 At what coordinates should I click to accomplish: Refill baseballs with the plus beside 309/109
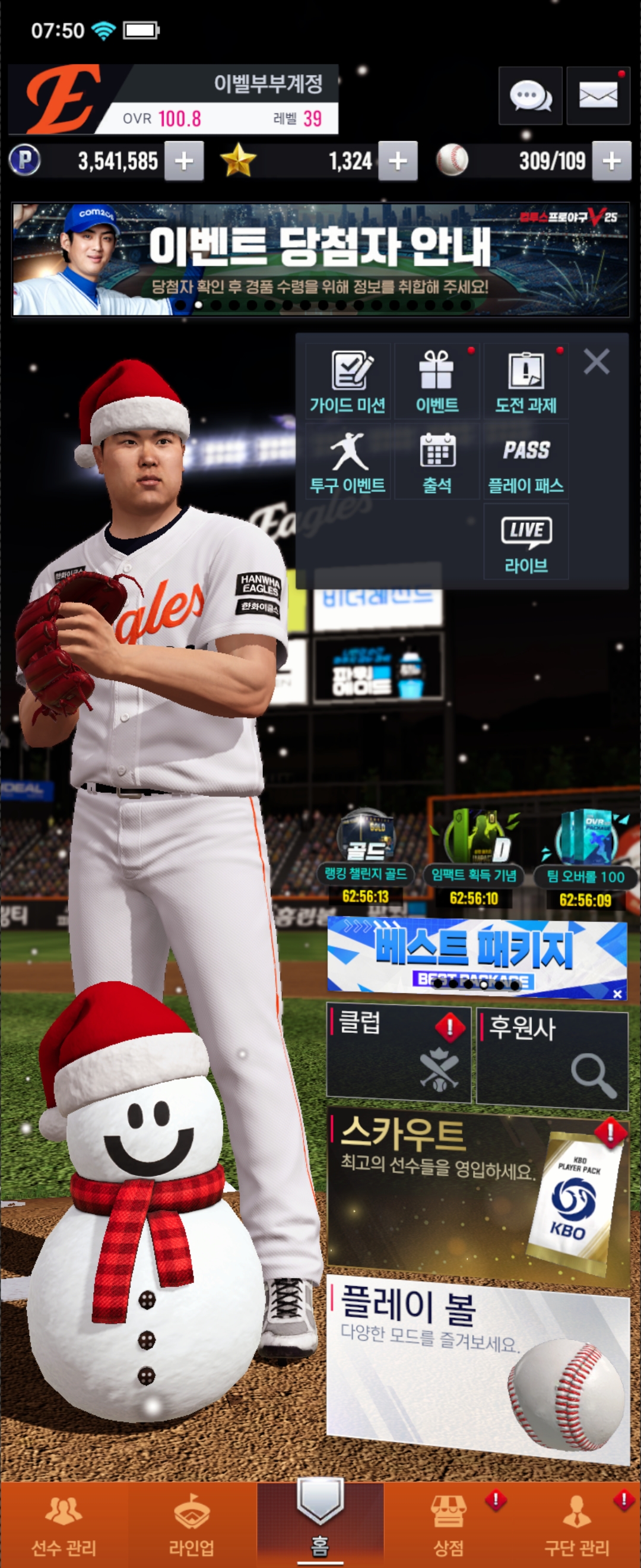[x=611, y=162]
